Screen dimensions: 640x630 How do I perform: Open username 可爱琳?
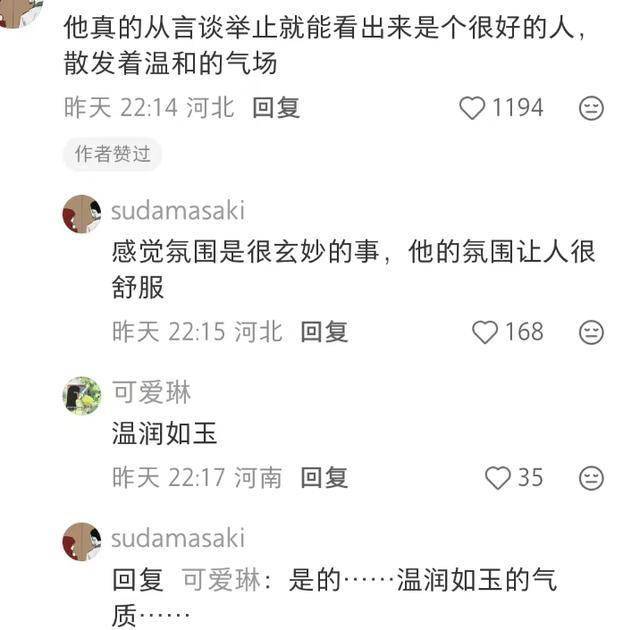point(151,392)
